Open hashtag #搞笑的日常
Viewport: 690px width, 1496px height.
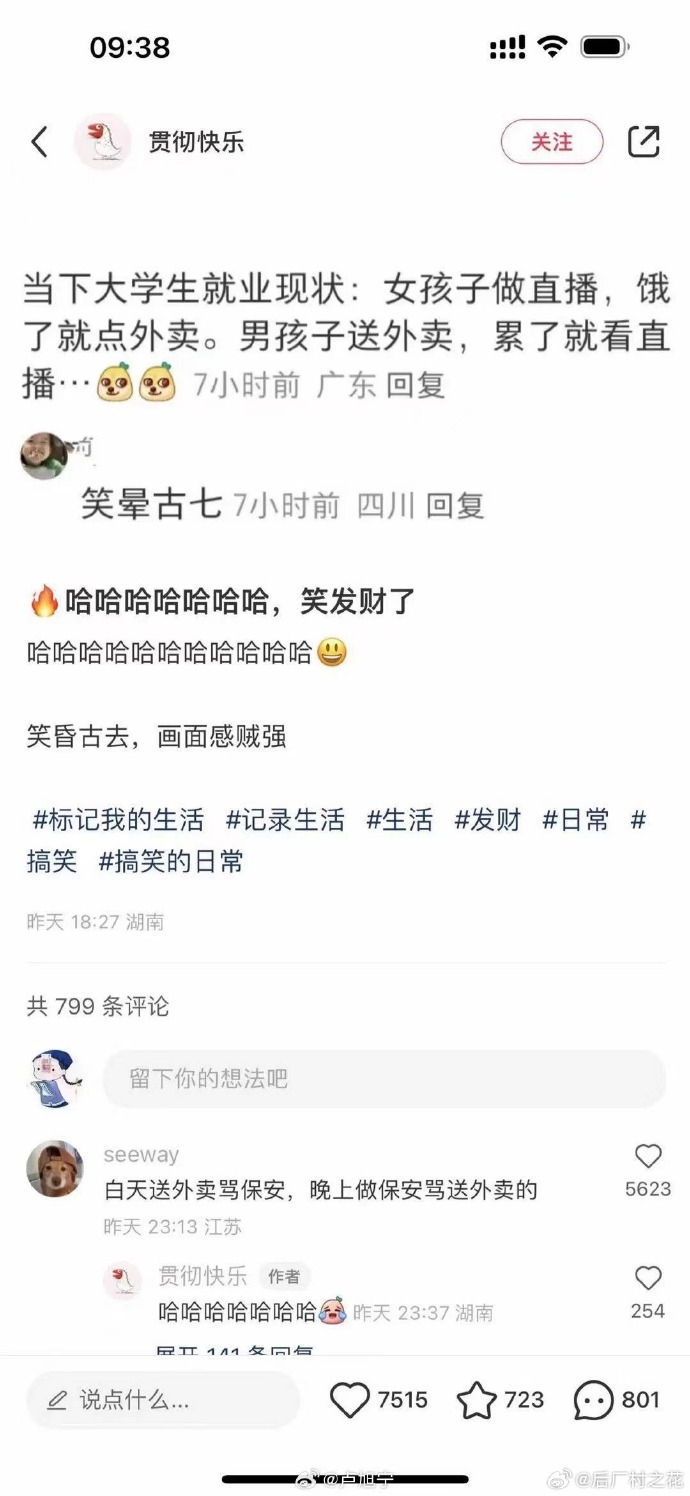(x=171, y=861)
